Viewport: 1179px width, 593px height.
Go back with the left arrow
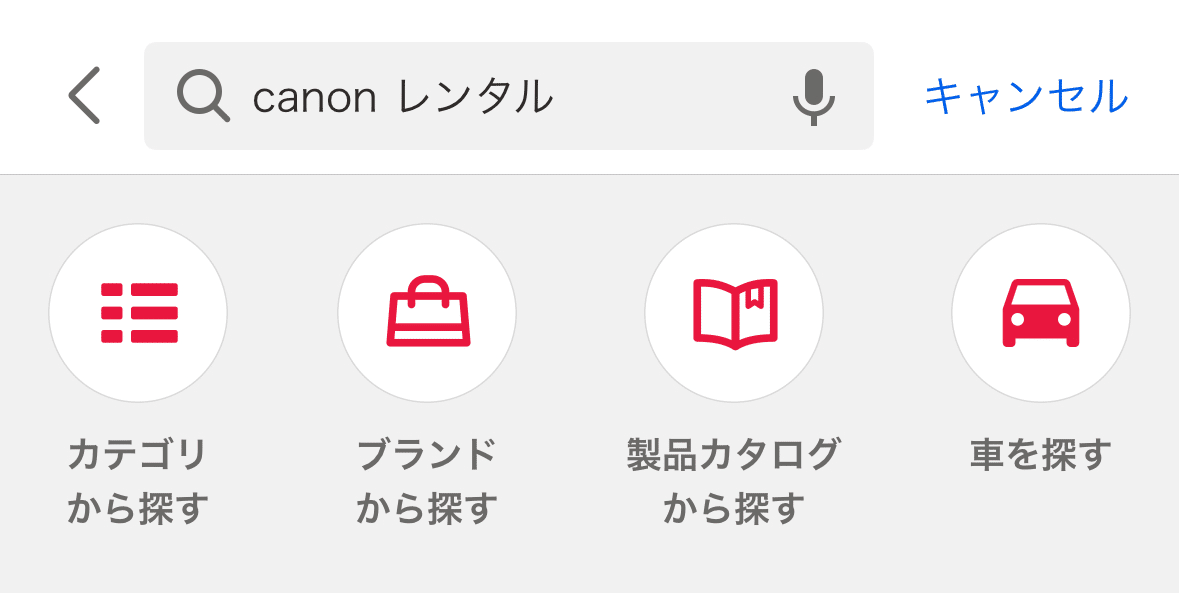pos(85,97)
